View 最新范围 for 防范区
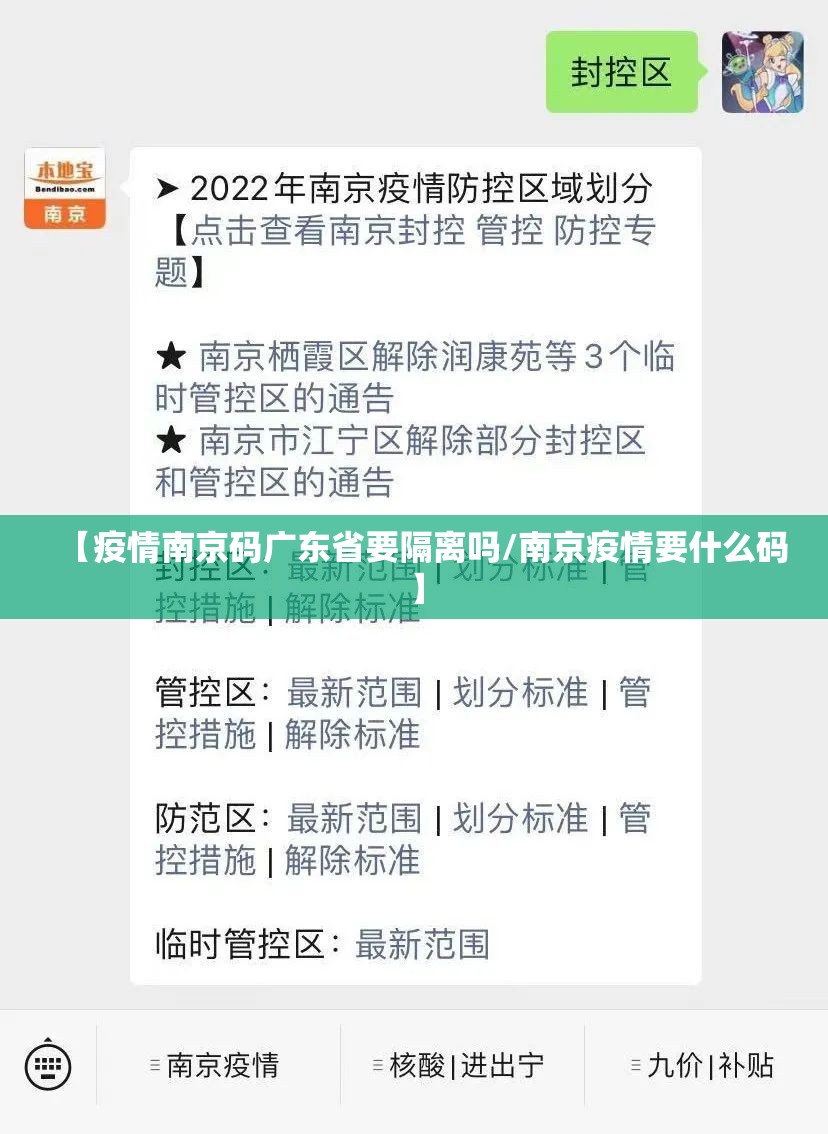 354,818
